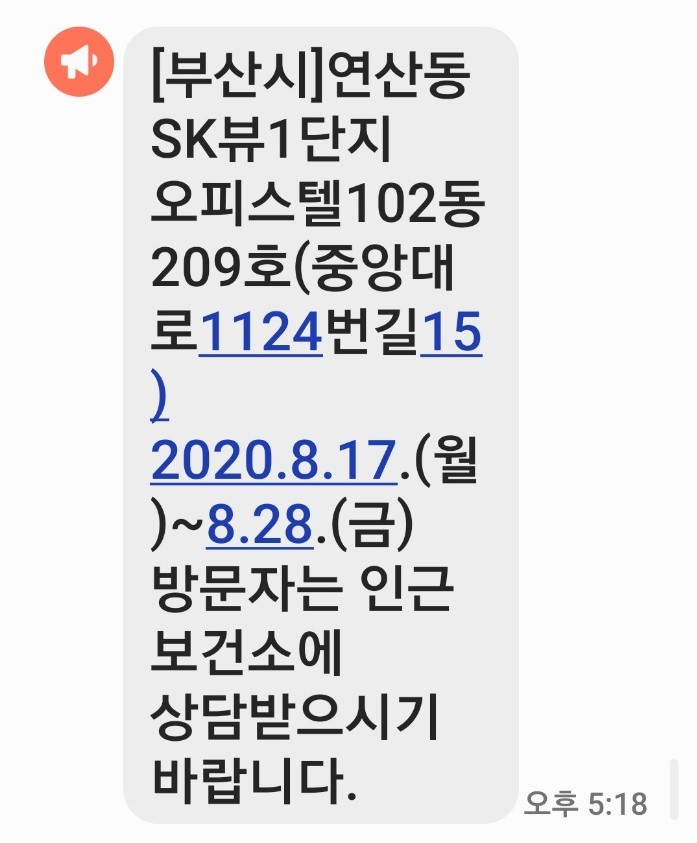Viewport: 697px width, 843px height.
Task: Tap the underlined 1124 address number link
Action: (x=261, y=331)
